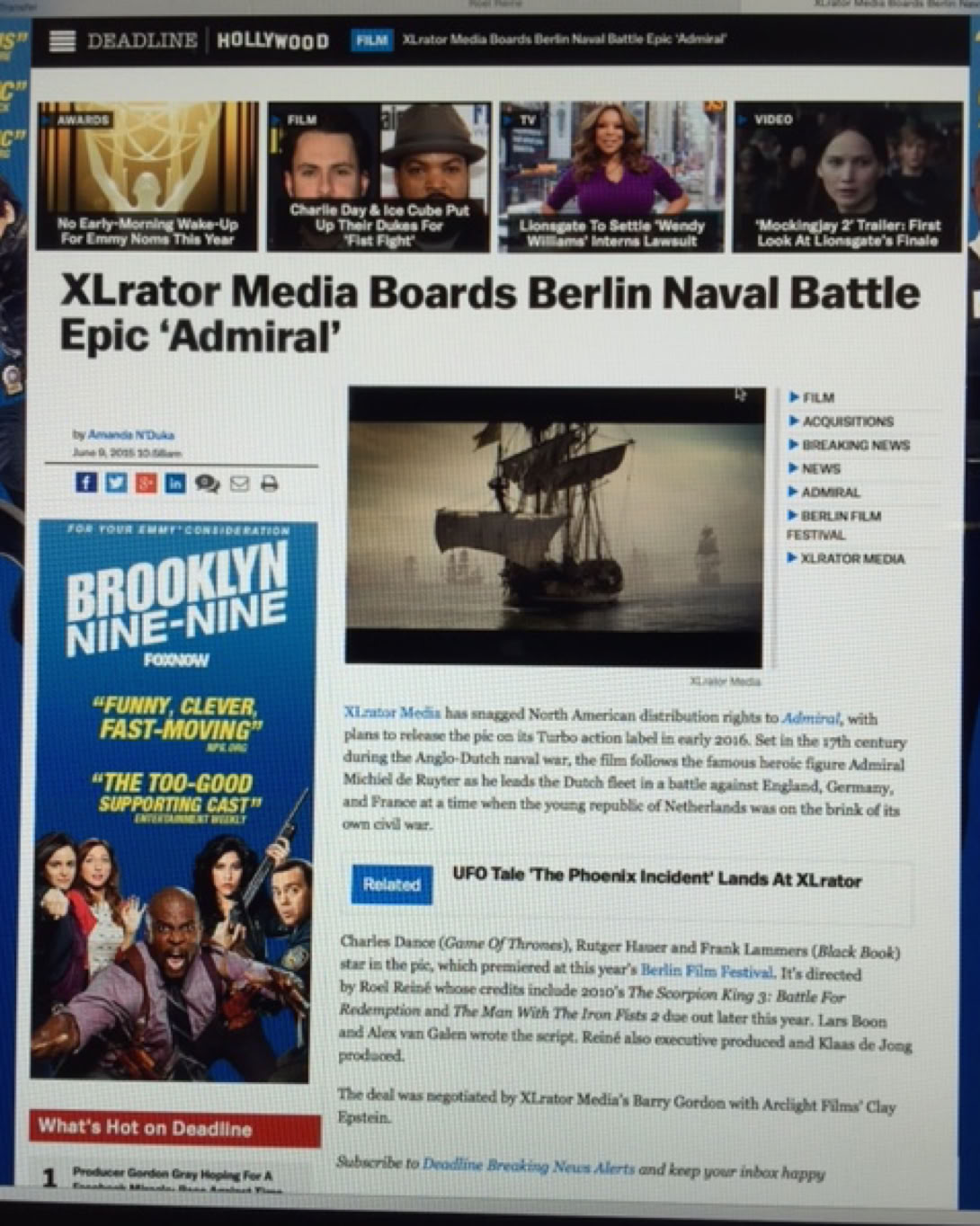The image size is (980, 1226).
Task: Share the article on Facebook
Action: pyautogui.click(x=85, y=483)
